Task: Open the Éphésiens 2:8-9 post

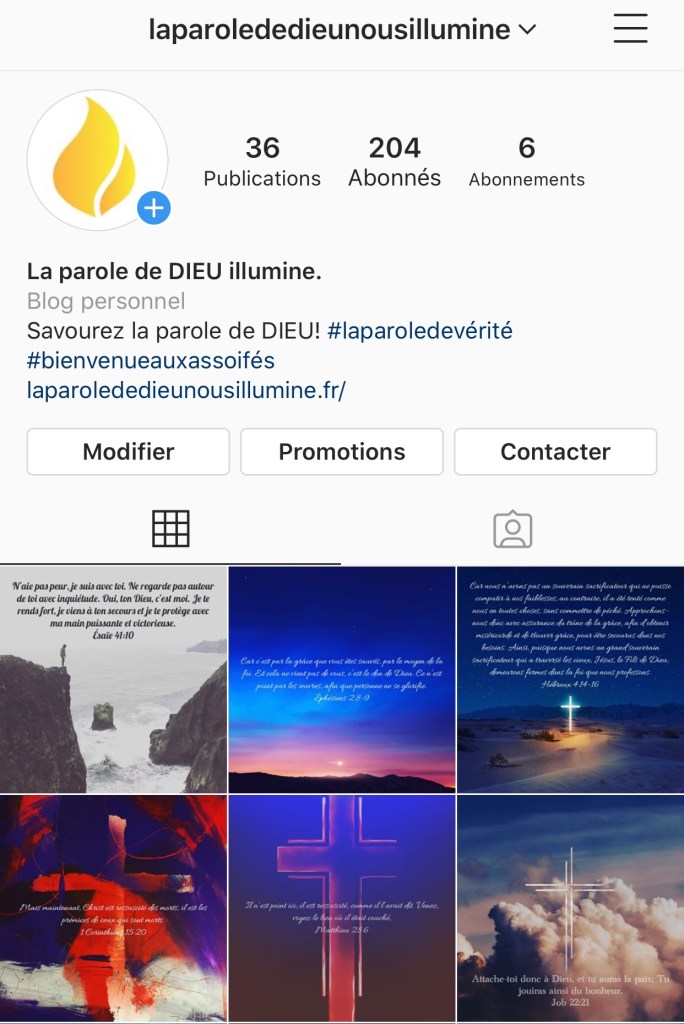Action: 342,680
